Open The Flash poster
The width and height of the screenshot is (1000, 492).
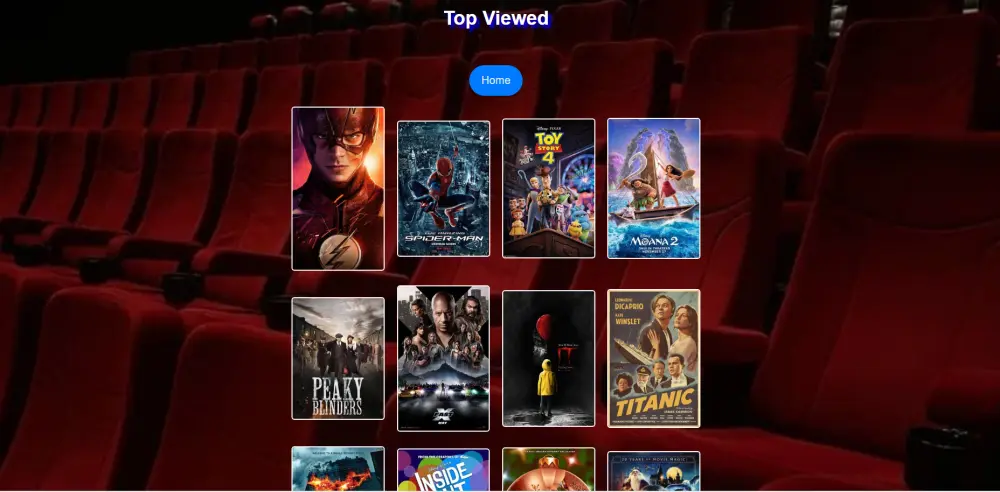338,188
